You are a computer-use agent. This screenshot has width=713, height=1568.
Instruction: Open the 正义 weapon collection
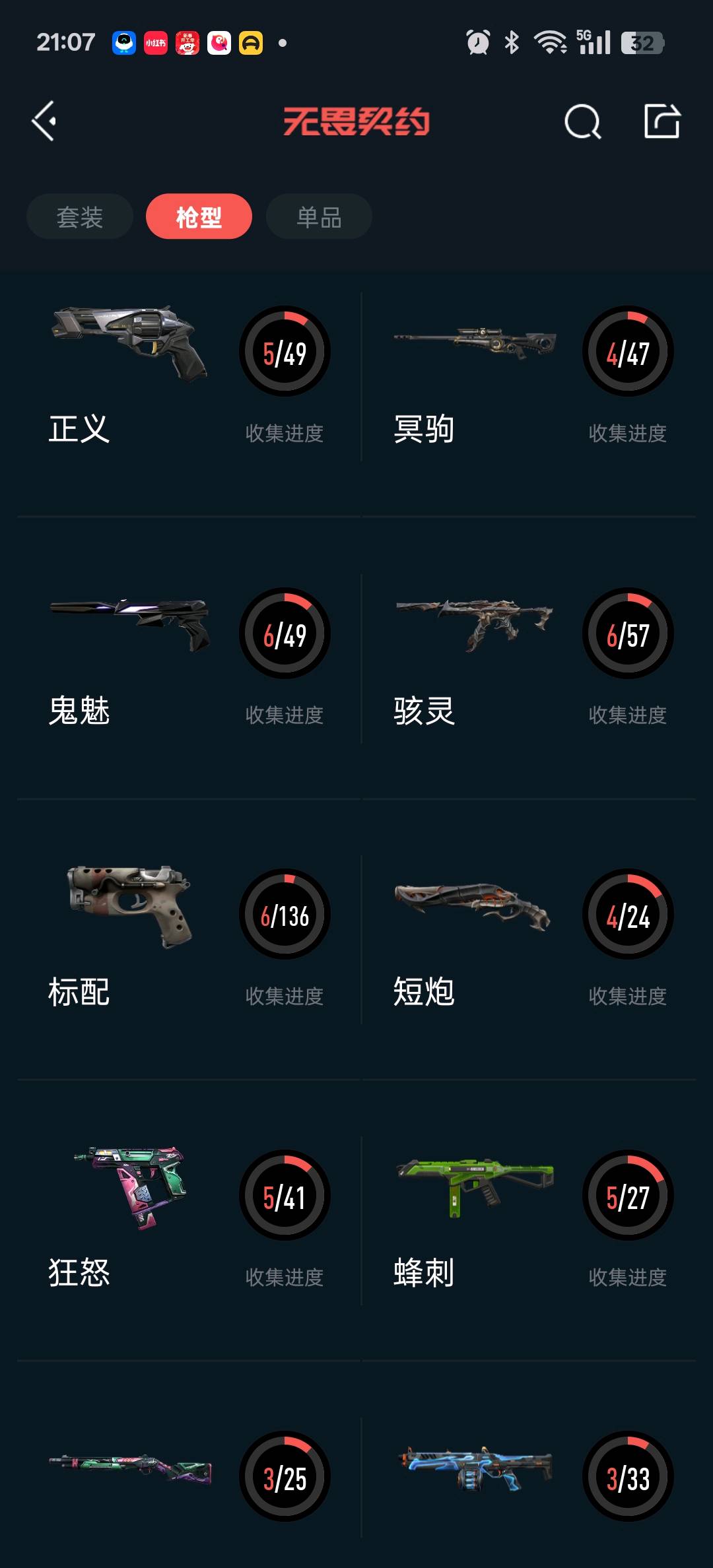pos(188,376)
